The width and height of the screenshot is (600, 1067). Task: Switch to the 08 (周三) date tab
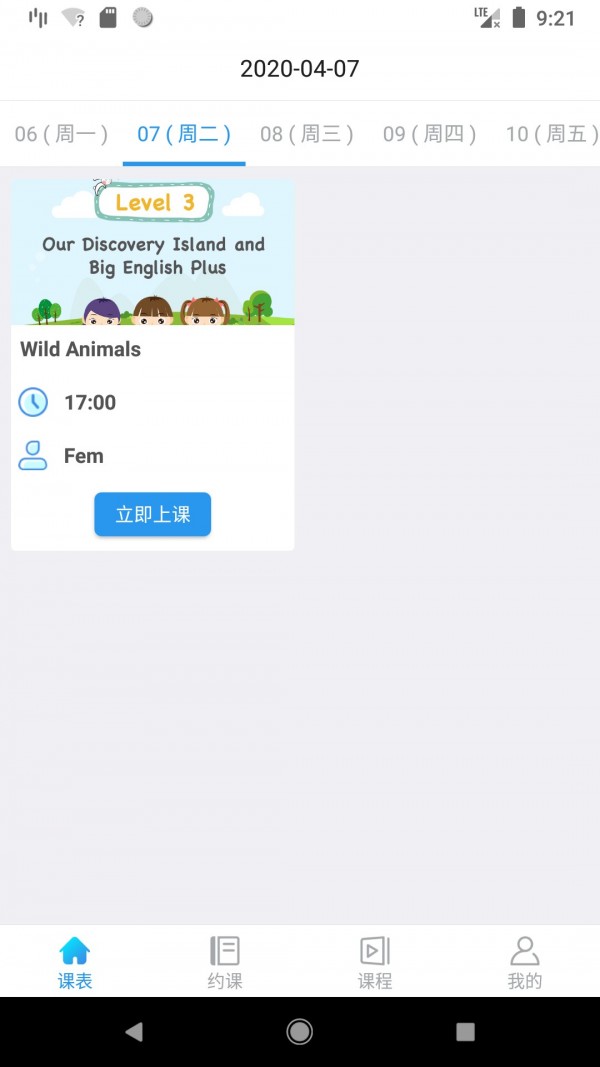coord(306,134)
